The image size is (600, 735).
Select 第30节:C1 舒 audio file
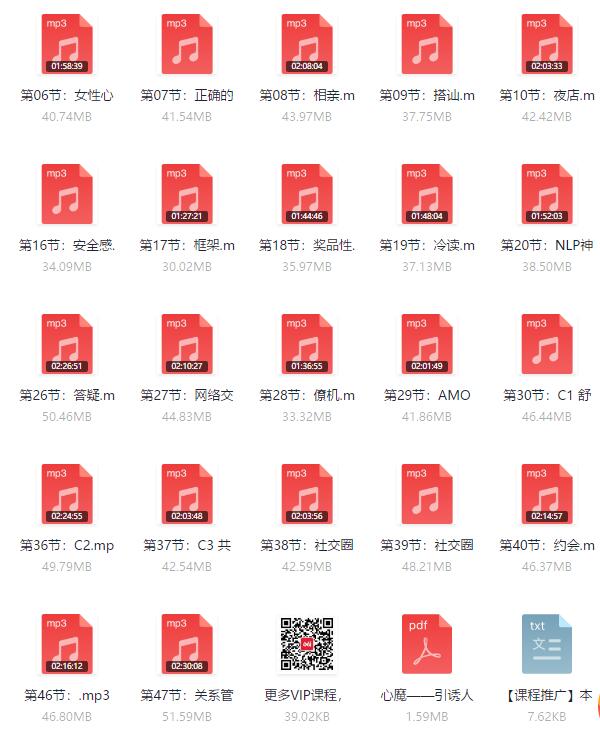click(x=546, y=344)
